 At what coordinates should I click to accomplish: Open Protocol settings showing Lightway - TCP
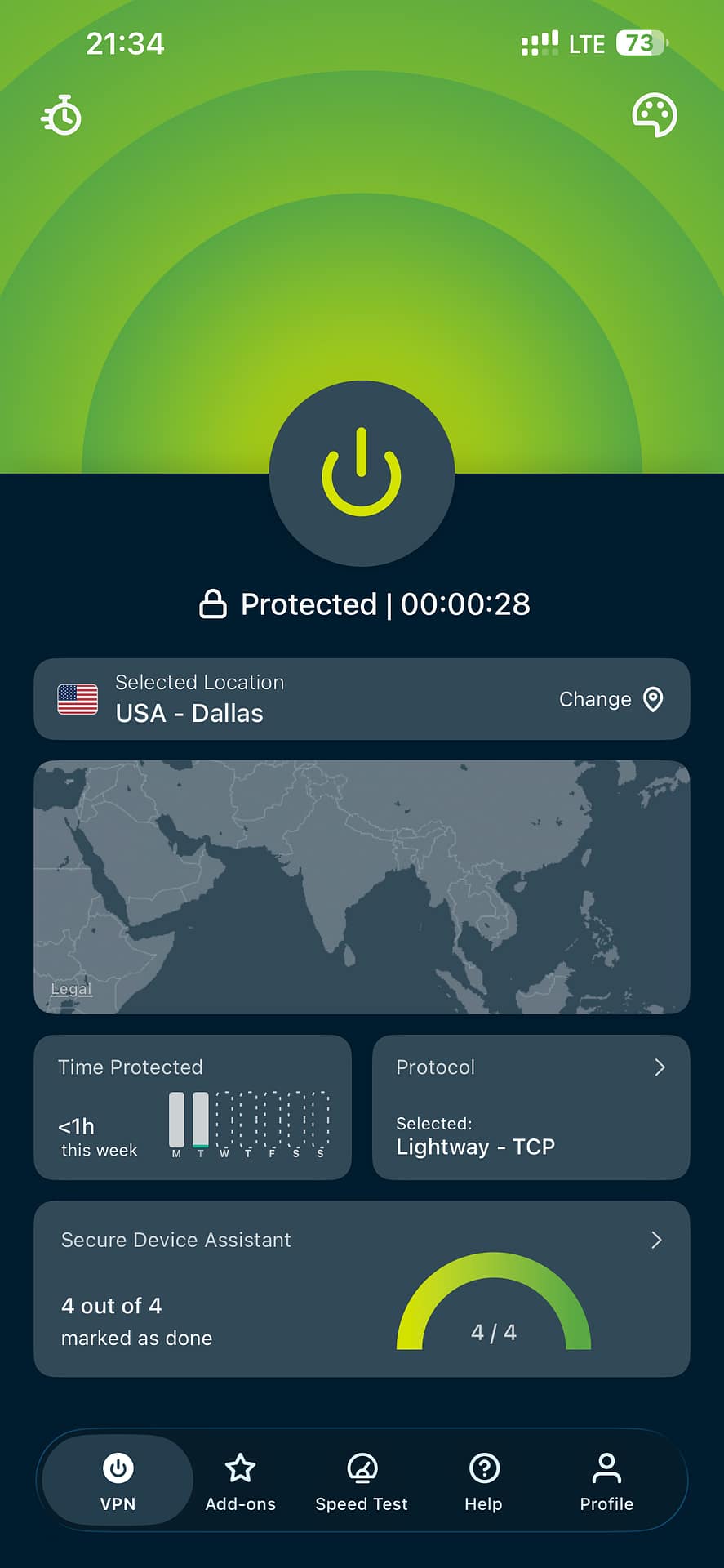(x=531, y=1107)
